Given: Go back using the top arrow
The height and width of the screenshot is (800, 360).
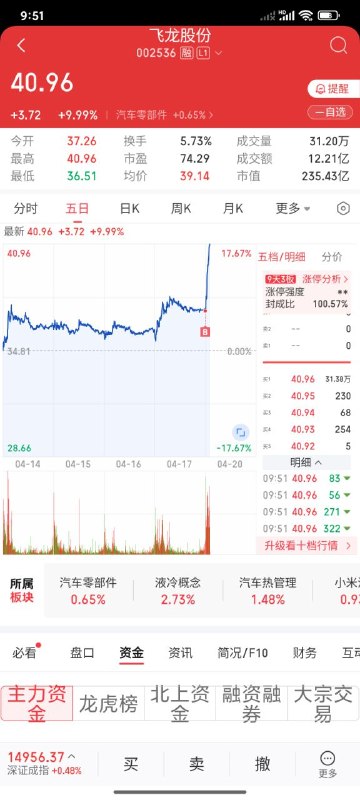Looking at the screenshot, I should [21, 45].
